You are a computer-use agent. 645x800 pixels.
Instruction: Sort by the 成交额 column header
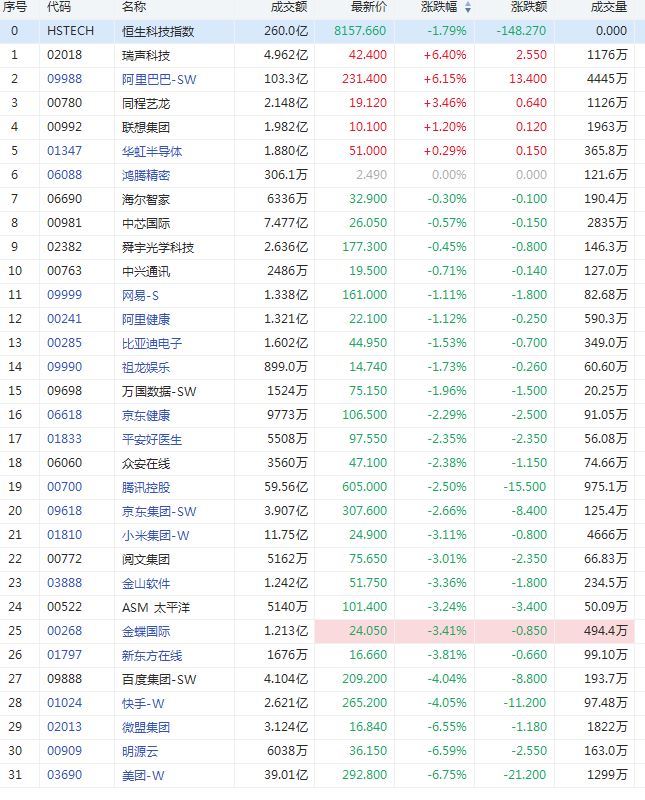[x=289, y=7]
